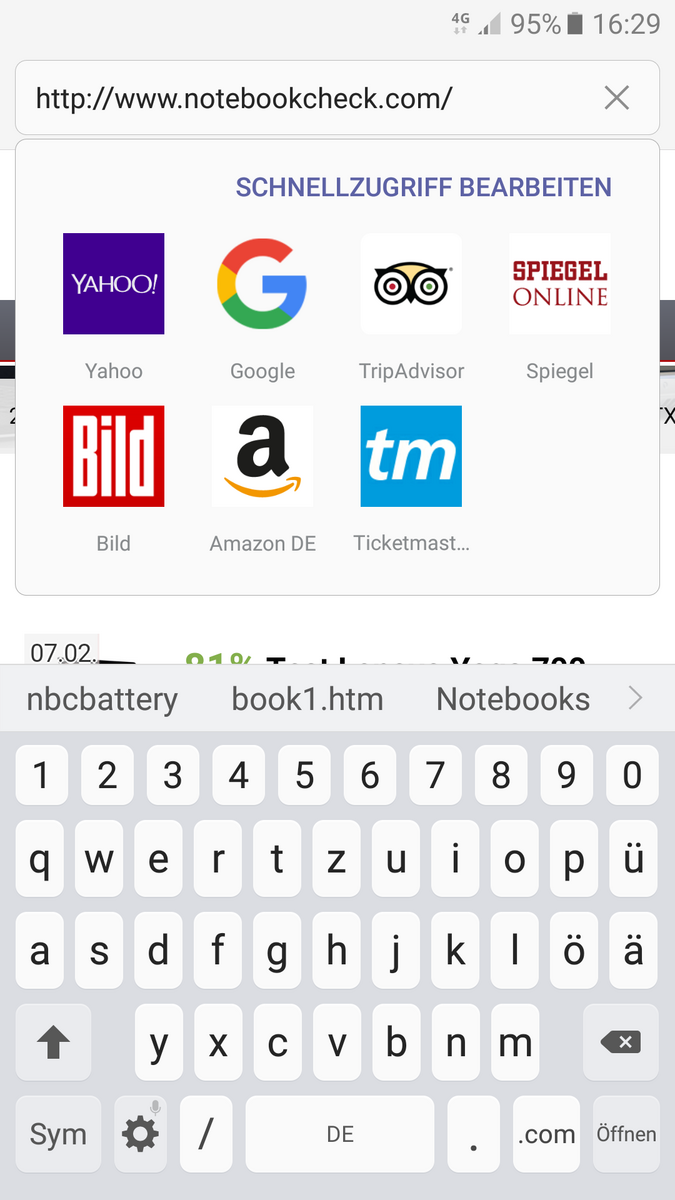Open the Amazon DE shortcut
Image resolution: width=675 pixels, height=1200 pixels.
262,456
